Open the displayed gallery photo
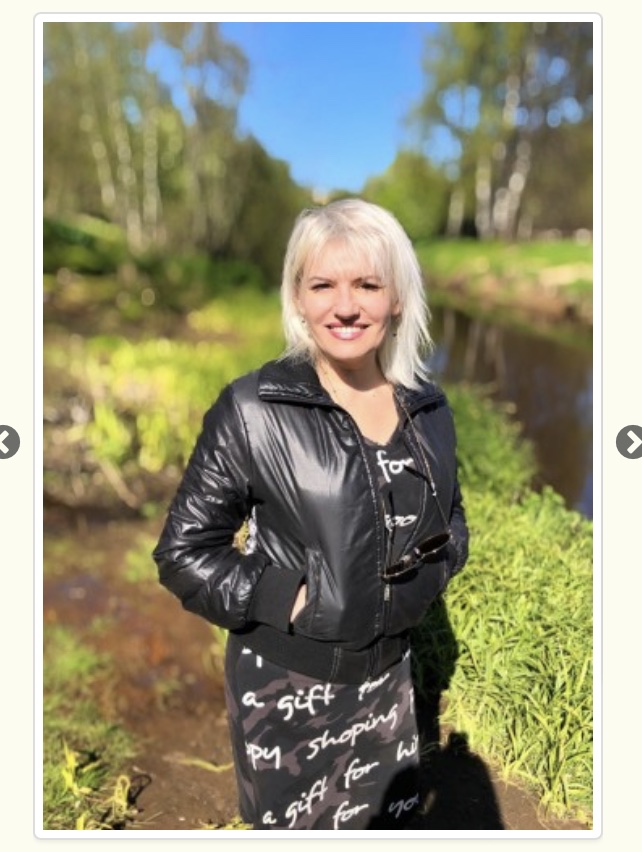 tap(318, 425)
